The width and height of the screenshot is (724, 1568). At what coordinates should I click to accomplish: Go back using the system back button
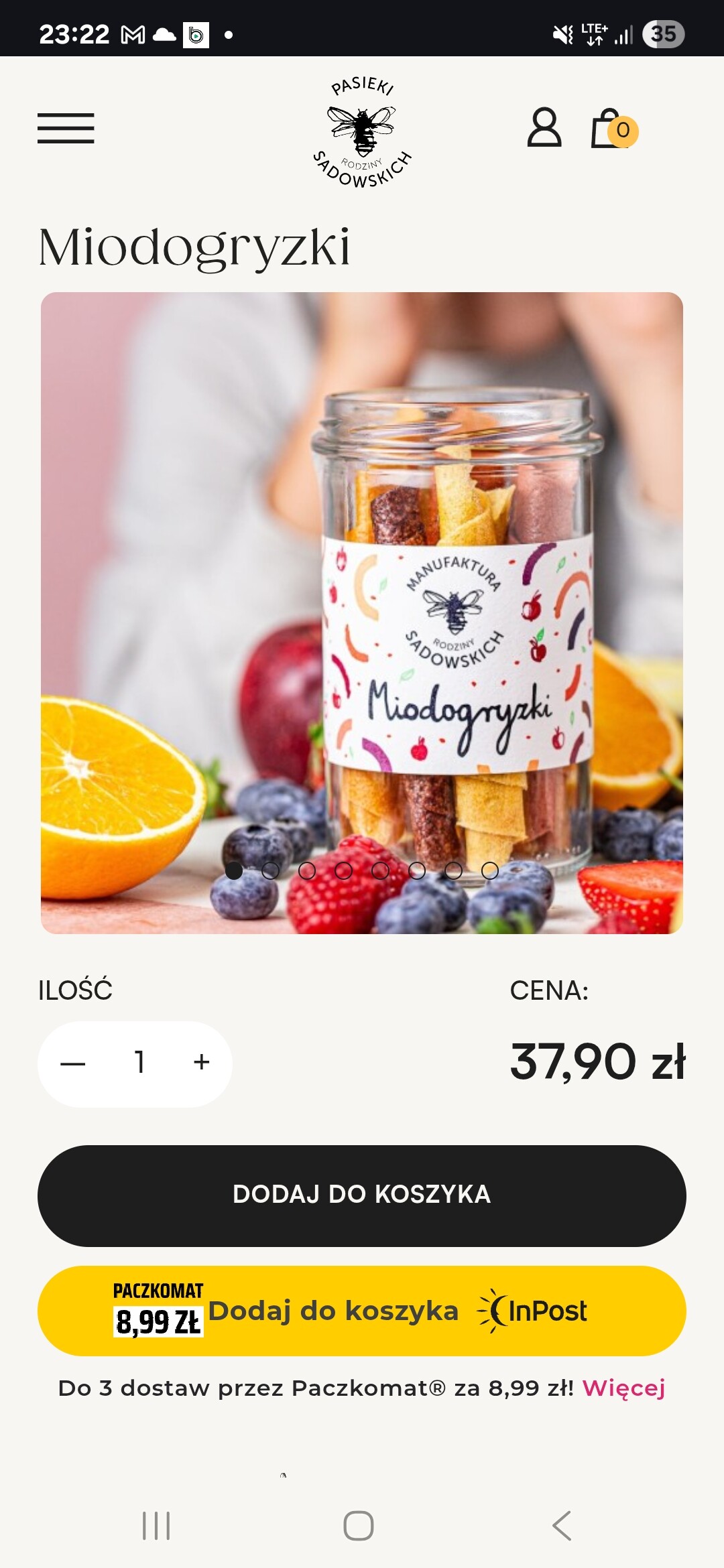point(562,1526)
